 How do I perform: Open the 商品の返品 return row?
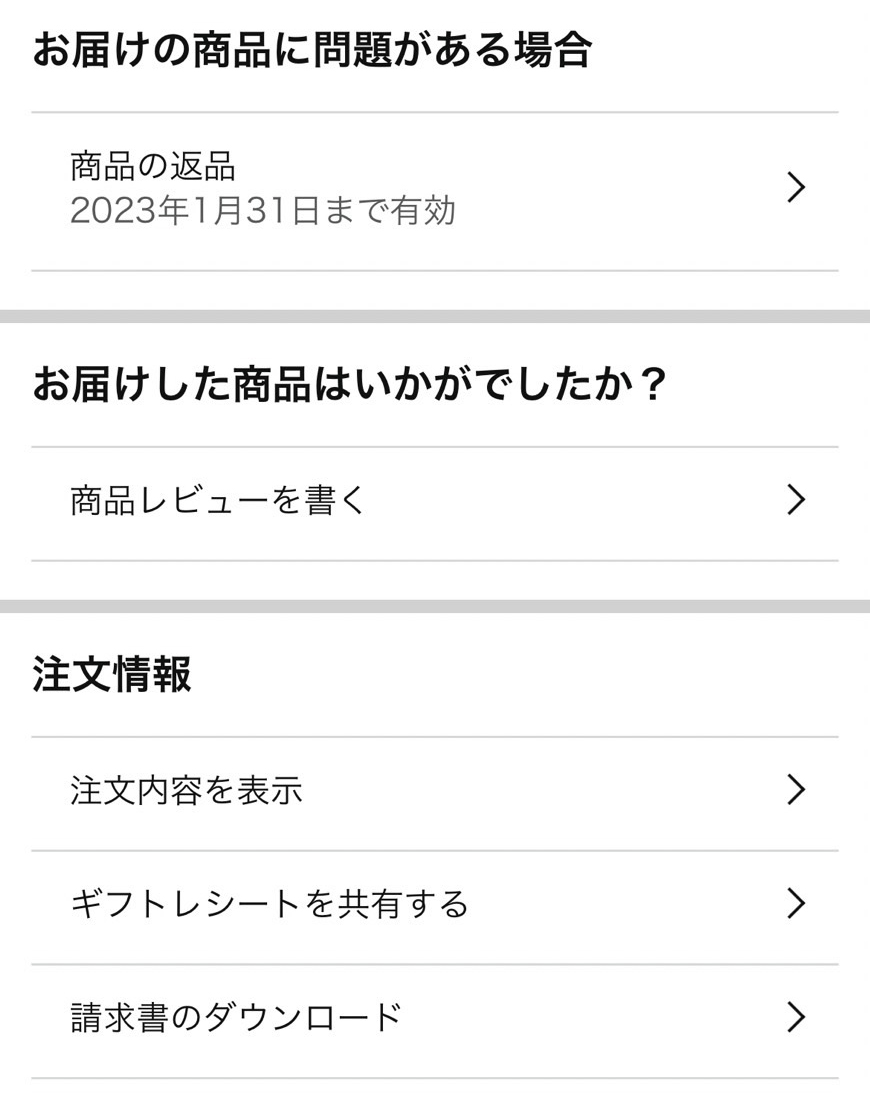pos(434,190)
